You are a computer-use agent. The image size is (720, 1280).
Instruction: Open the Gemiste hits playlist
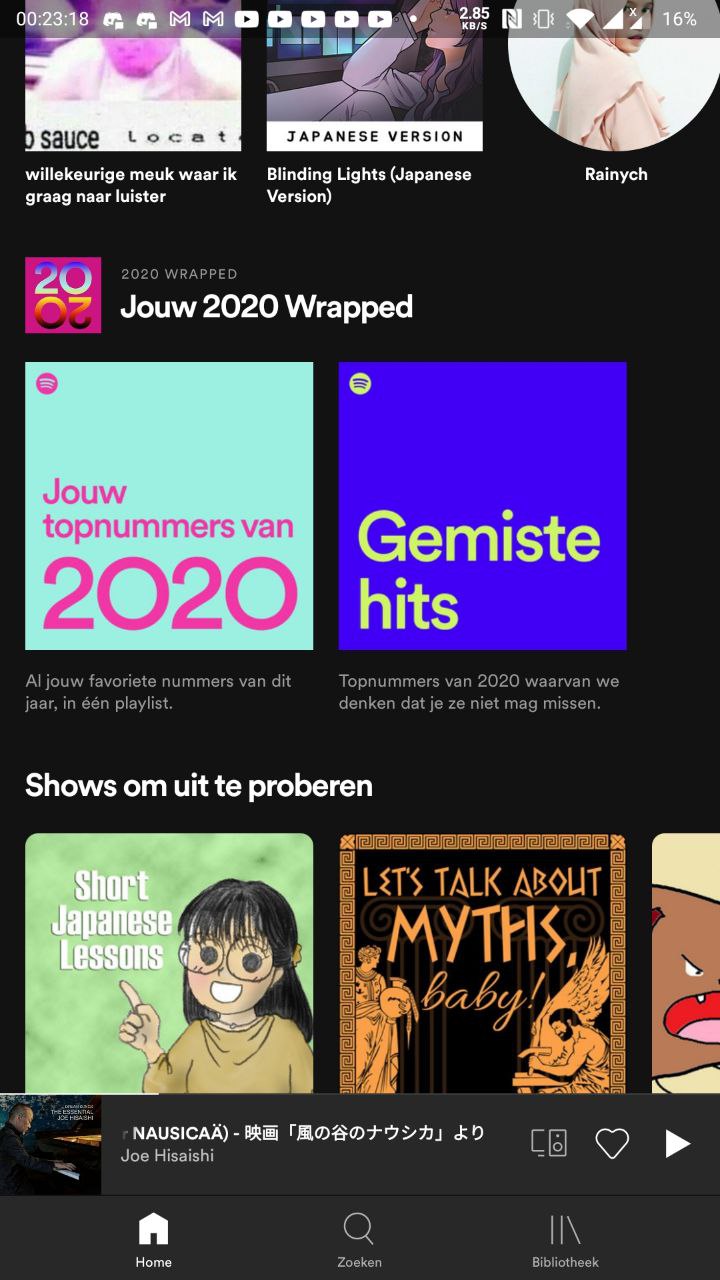[482, 506]
